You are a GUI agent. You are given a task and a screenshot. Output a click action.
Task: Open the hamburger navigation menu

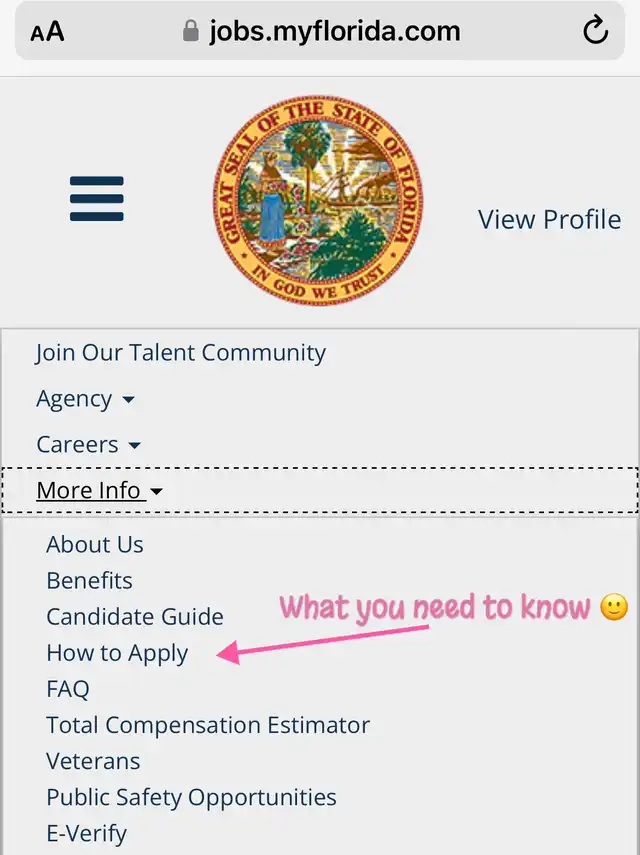(x=97, y=199)
